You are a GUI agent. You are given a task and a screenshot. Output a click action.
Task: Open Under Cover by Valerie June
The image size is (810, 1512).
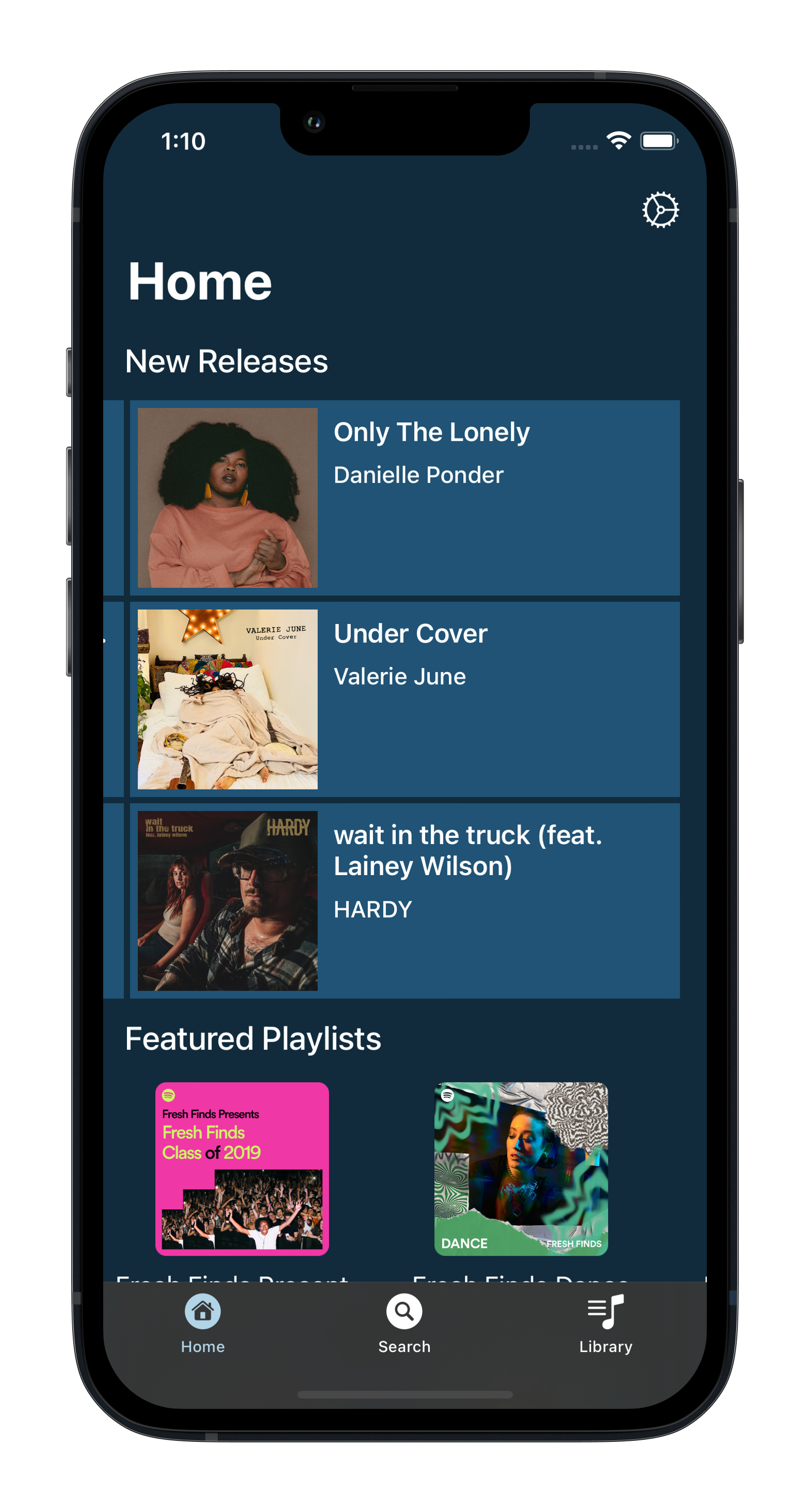click(x=404, y=699)
